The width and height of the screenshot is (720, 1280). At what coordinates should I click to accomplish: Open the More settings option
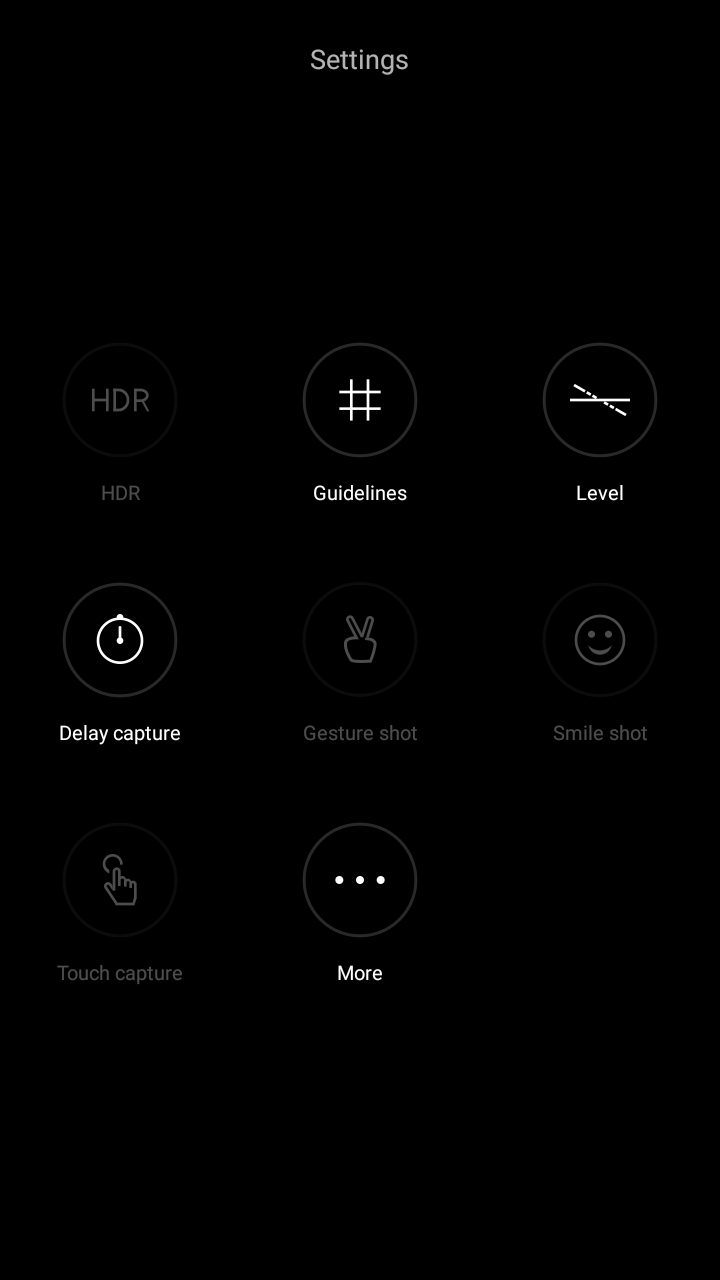(360, 880)
